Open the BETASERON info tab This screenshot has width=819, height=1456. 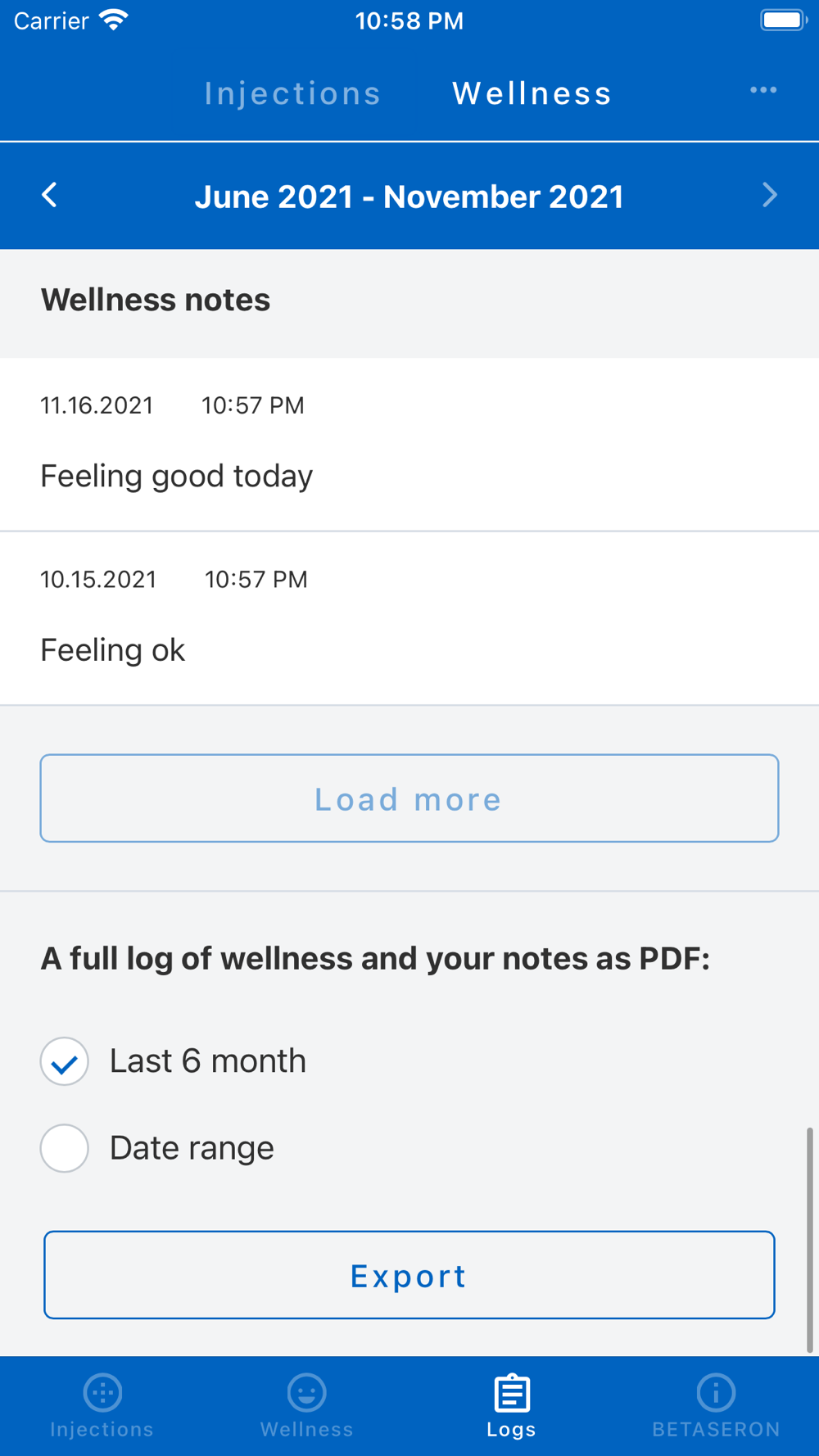[717, 1406]
